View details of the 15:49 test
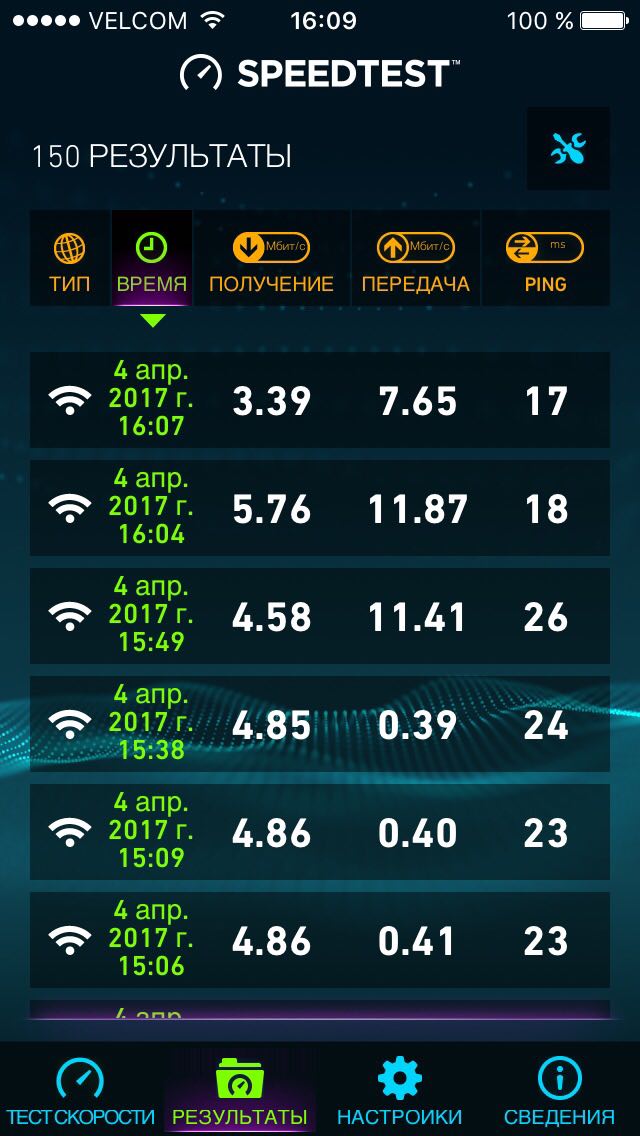This screenshot has width=640, height=1136. (319, 616)
